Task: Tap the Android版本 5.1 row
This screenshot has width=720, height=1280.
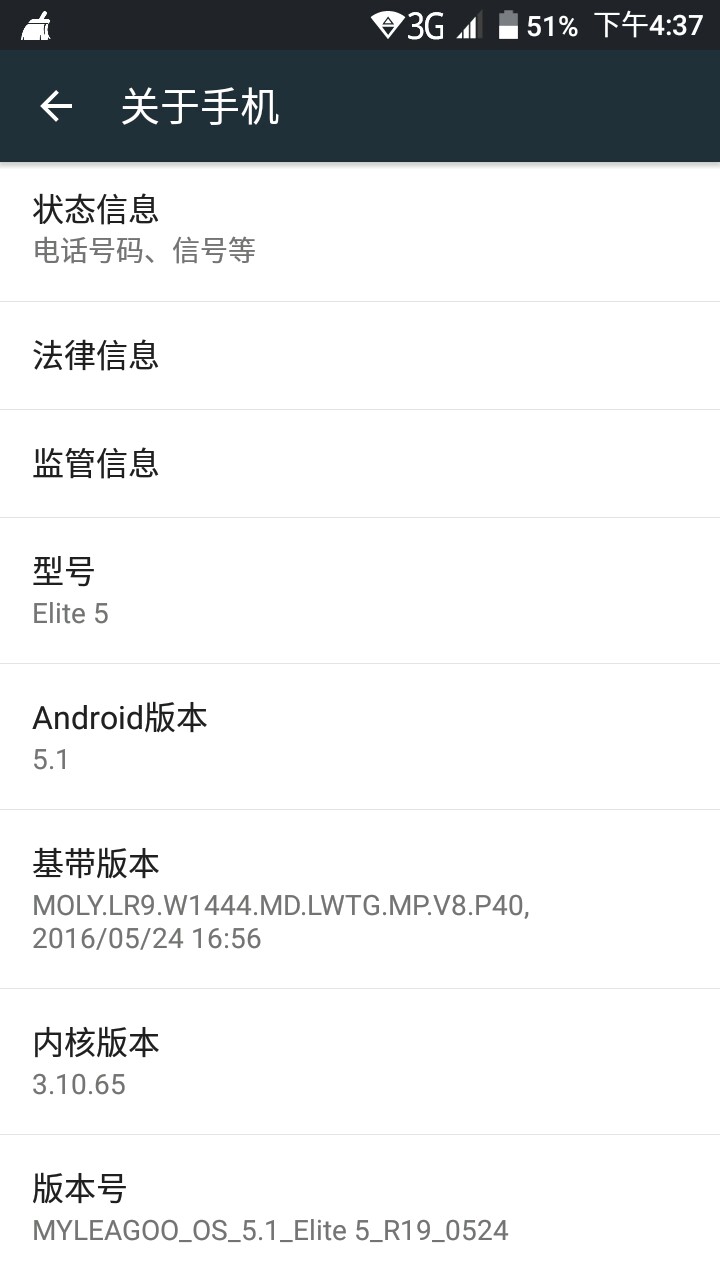Action: pos(360,737)
